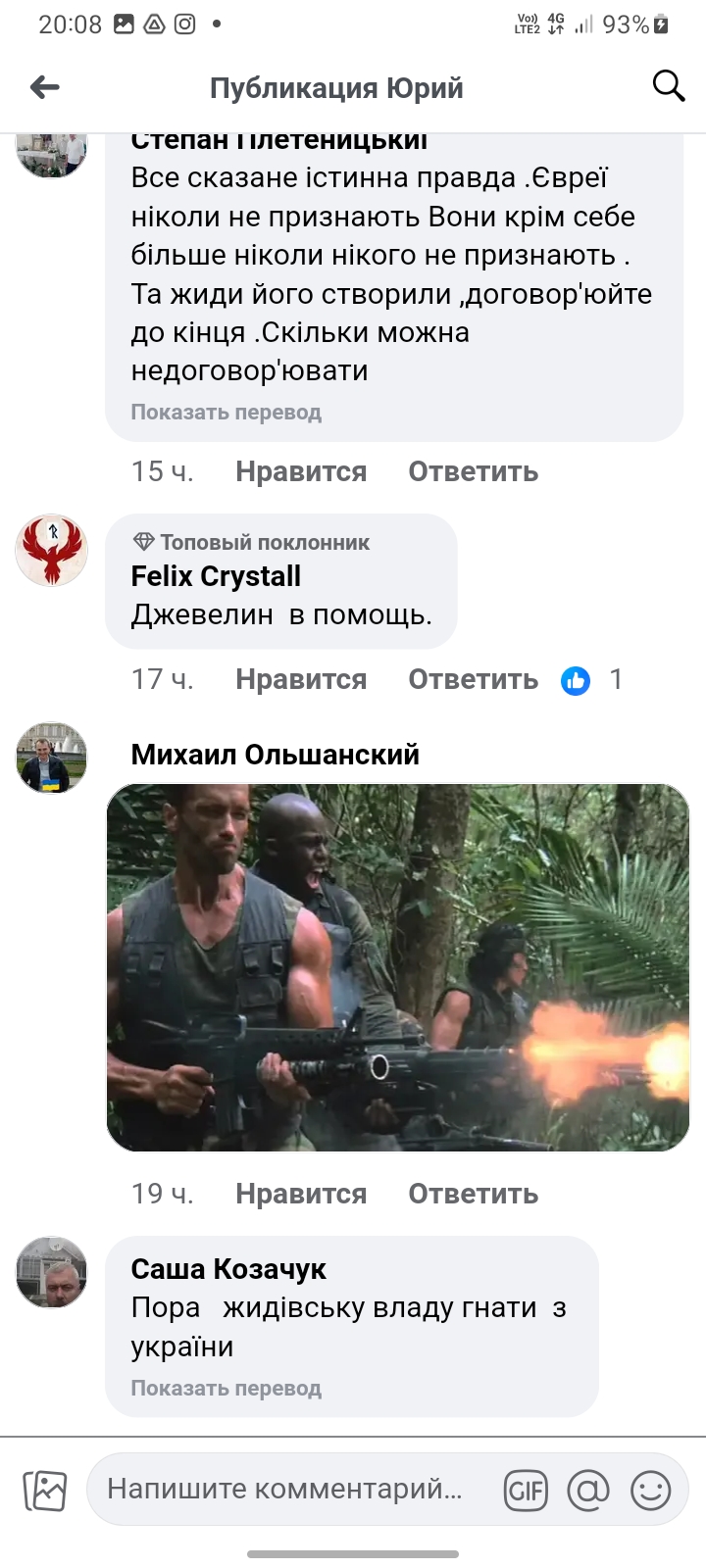This screenshot has height=1568, width=706.
Task: Open Саша Козачук's profile name
Action: pyautogui.click(x=228, y=1269)
